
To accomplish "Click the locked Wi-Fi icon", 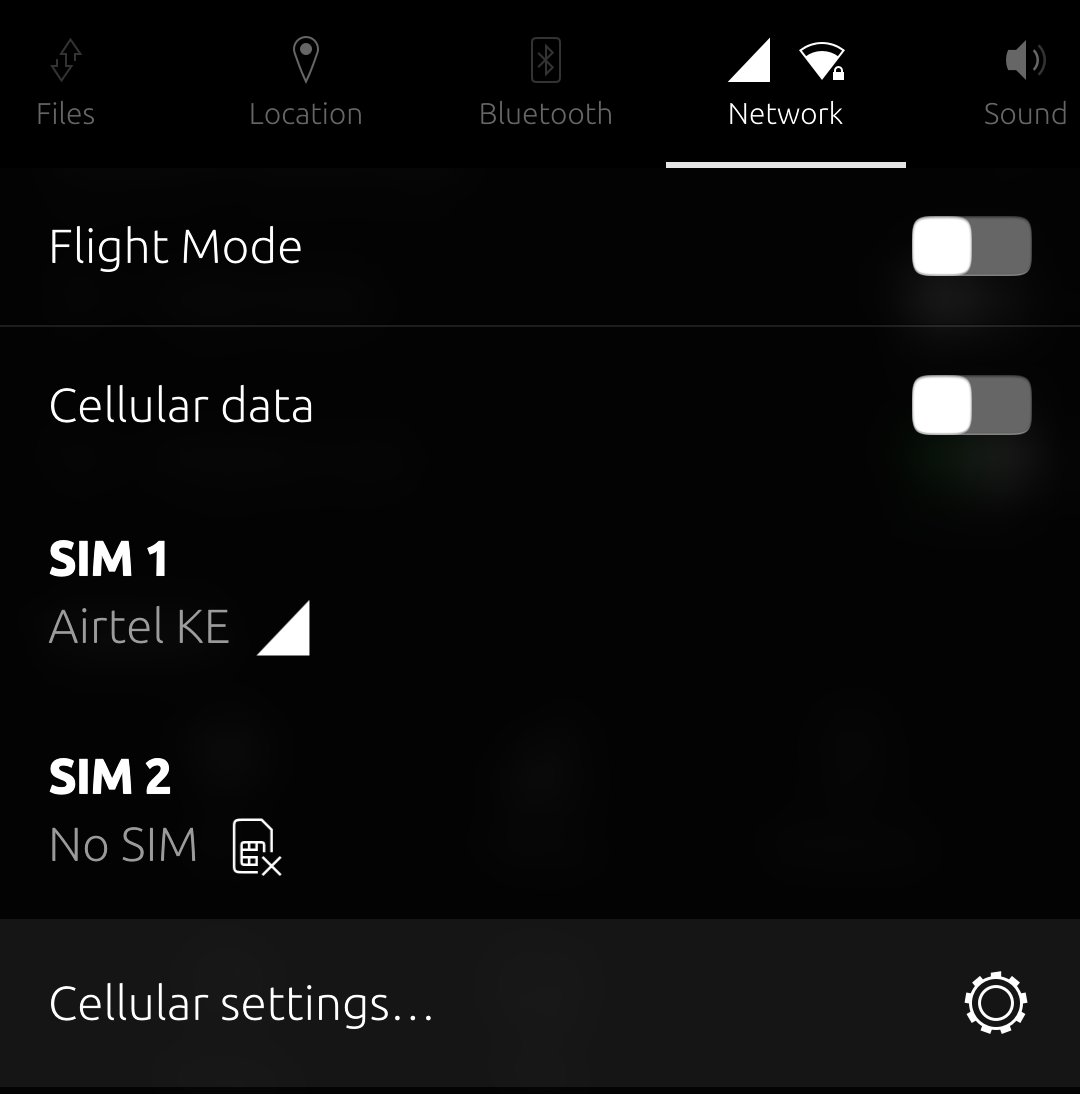I will [x=820, y=62].
